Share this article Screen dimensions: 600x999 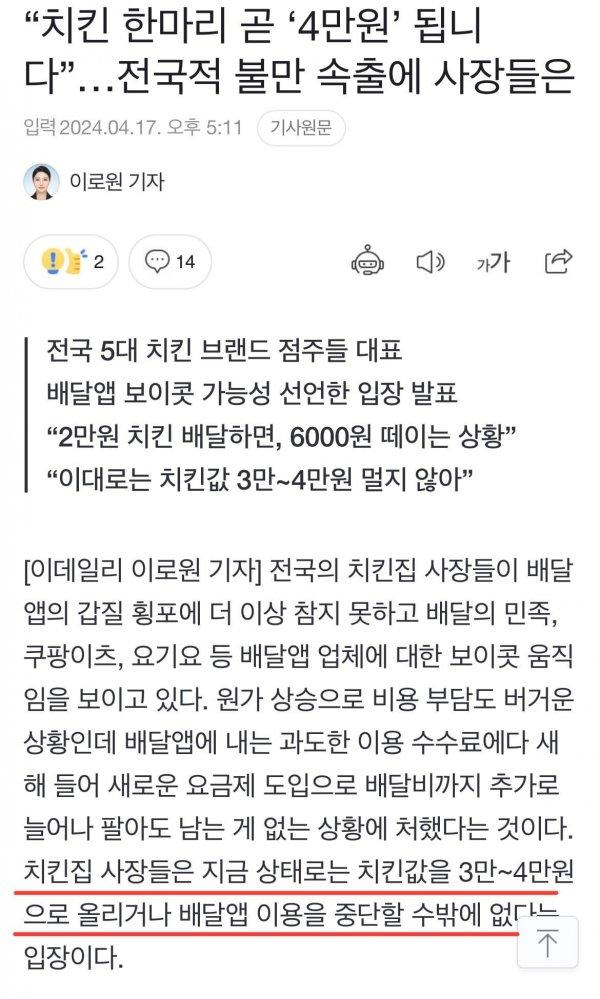coord(558,262)
